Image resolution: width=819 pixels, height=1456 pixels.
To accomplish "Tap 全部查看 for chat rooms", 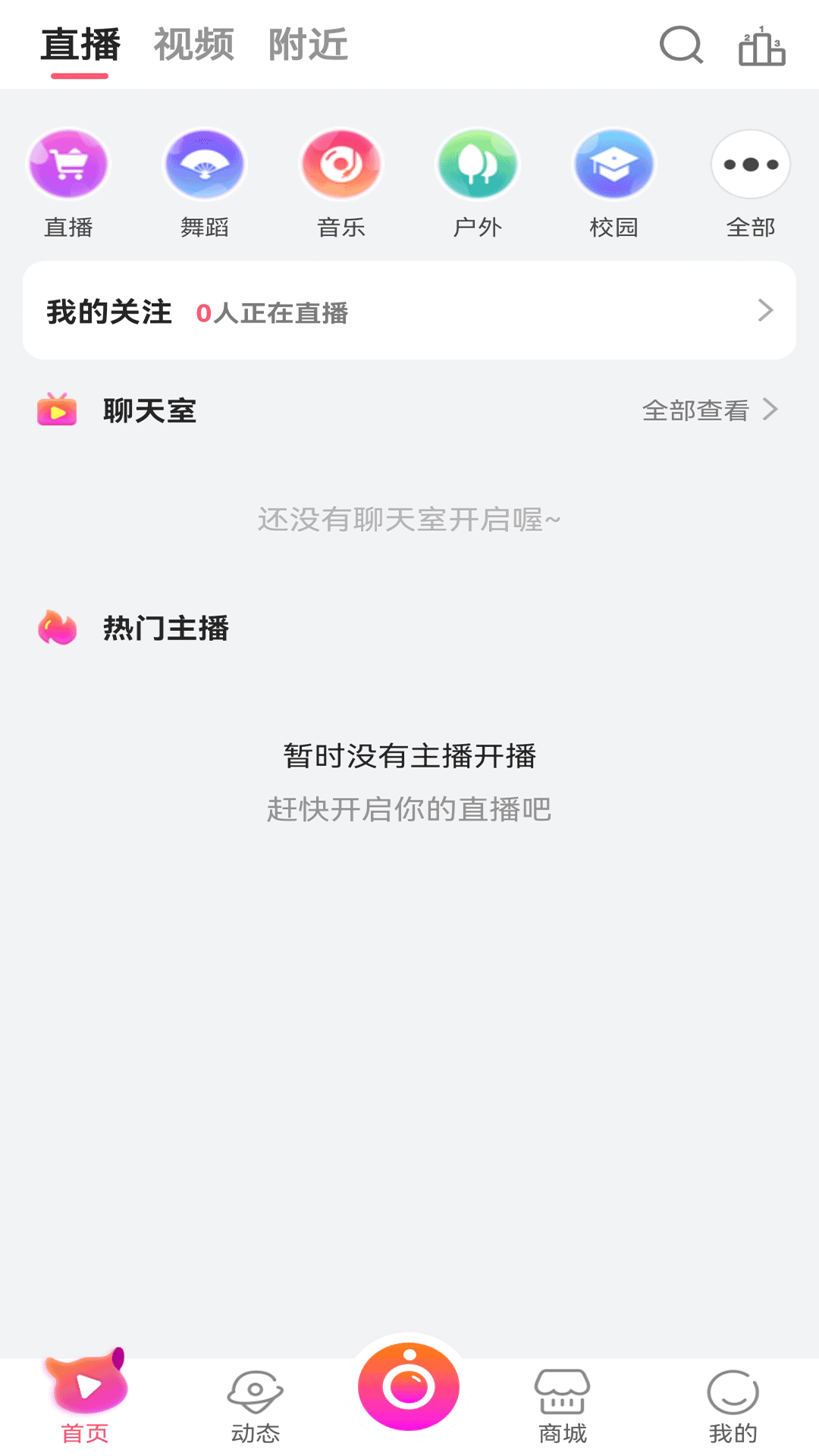I will (710, 410).
